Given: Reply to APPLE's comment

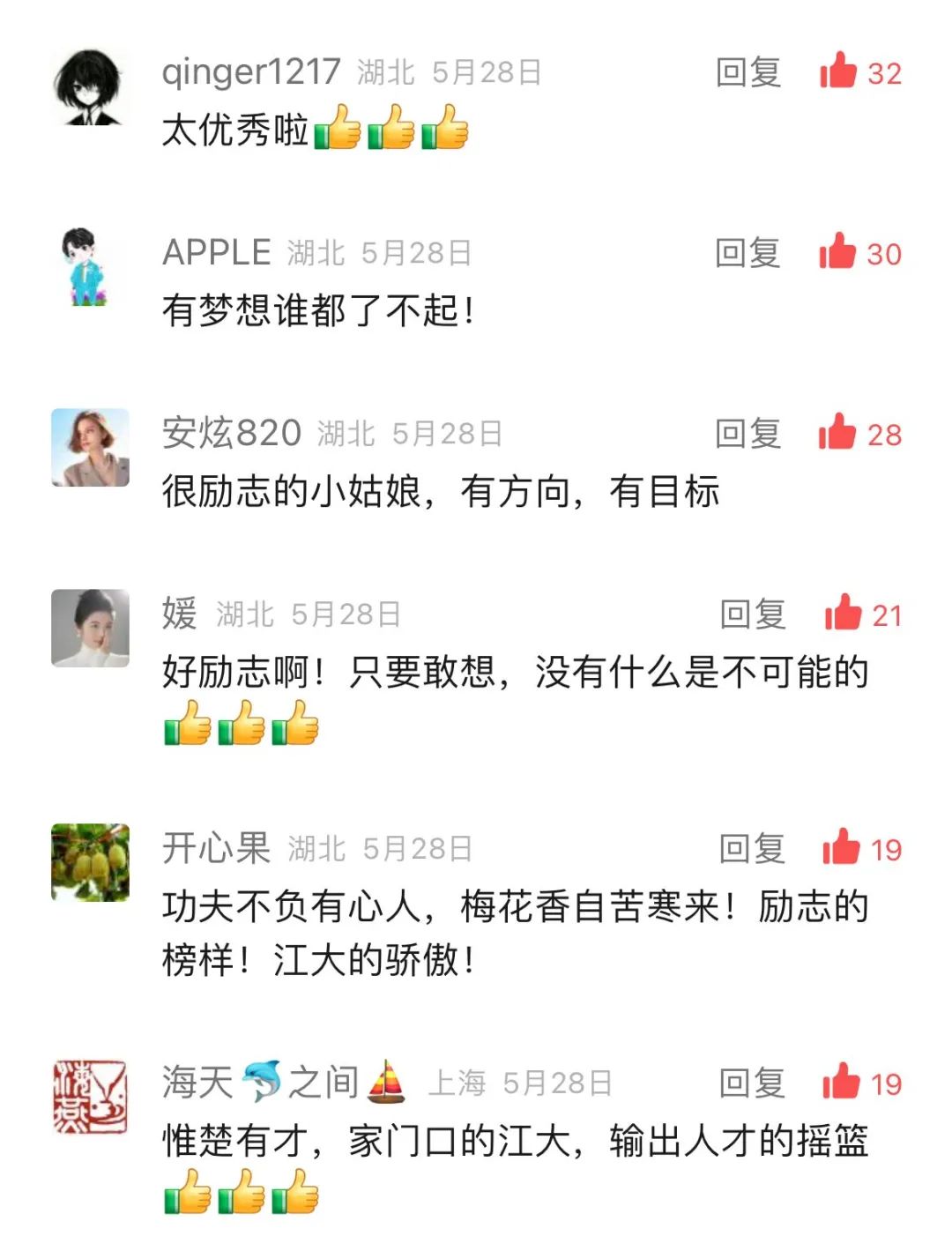Looking at the screenshot, I should coord(747,253).
